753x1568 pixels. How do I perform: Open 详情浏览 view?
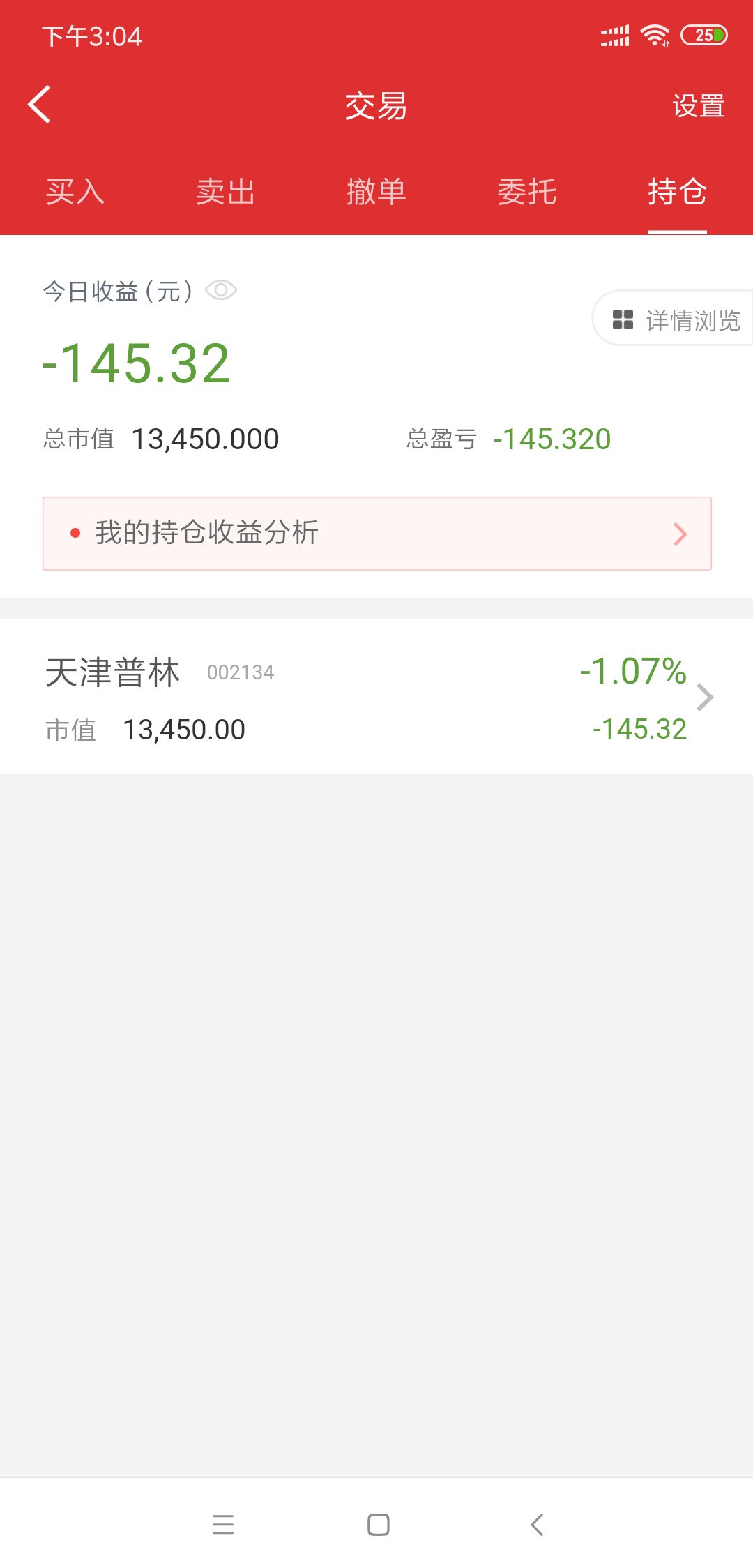(x=674, y=319)
